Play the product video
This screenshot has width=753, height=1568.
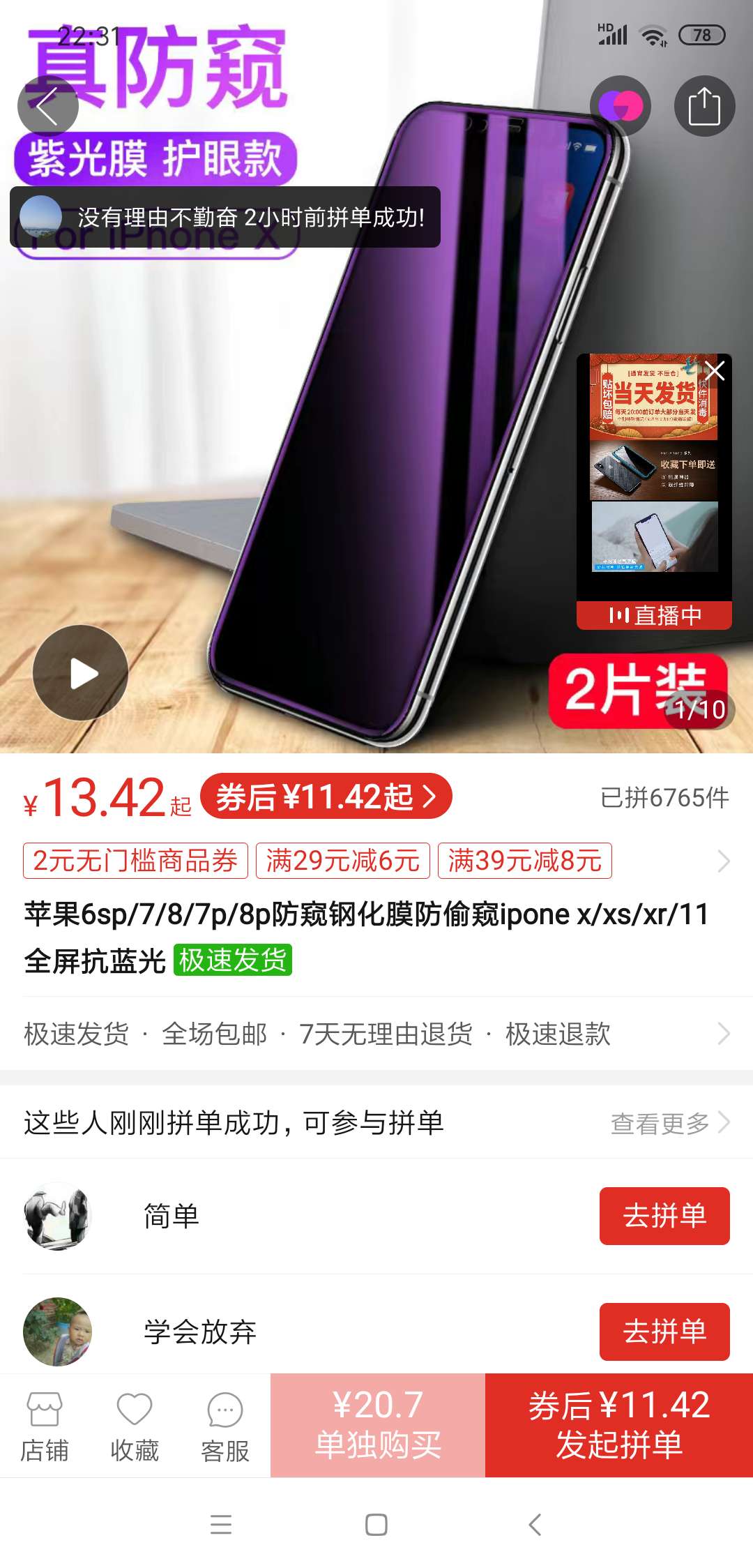point(81,673)
